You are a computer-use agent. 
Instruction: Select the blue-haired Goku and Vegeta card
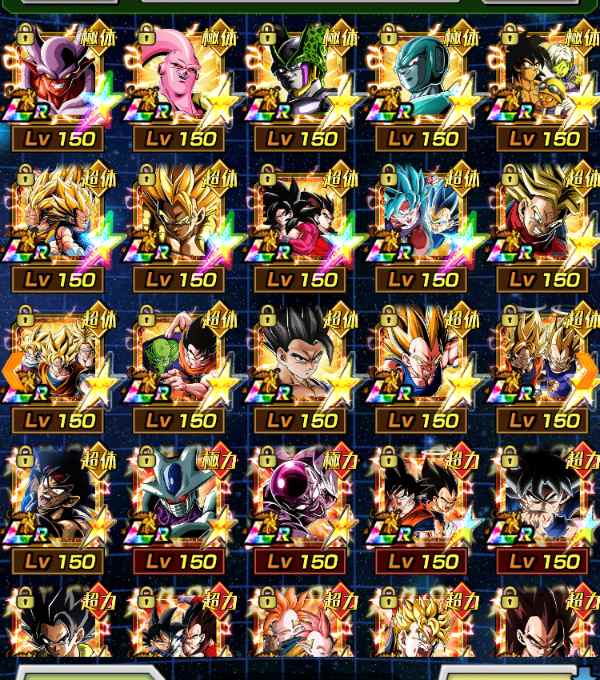(421, 222)
